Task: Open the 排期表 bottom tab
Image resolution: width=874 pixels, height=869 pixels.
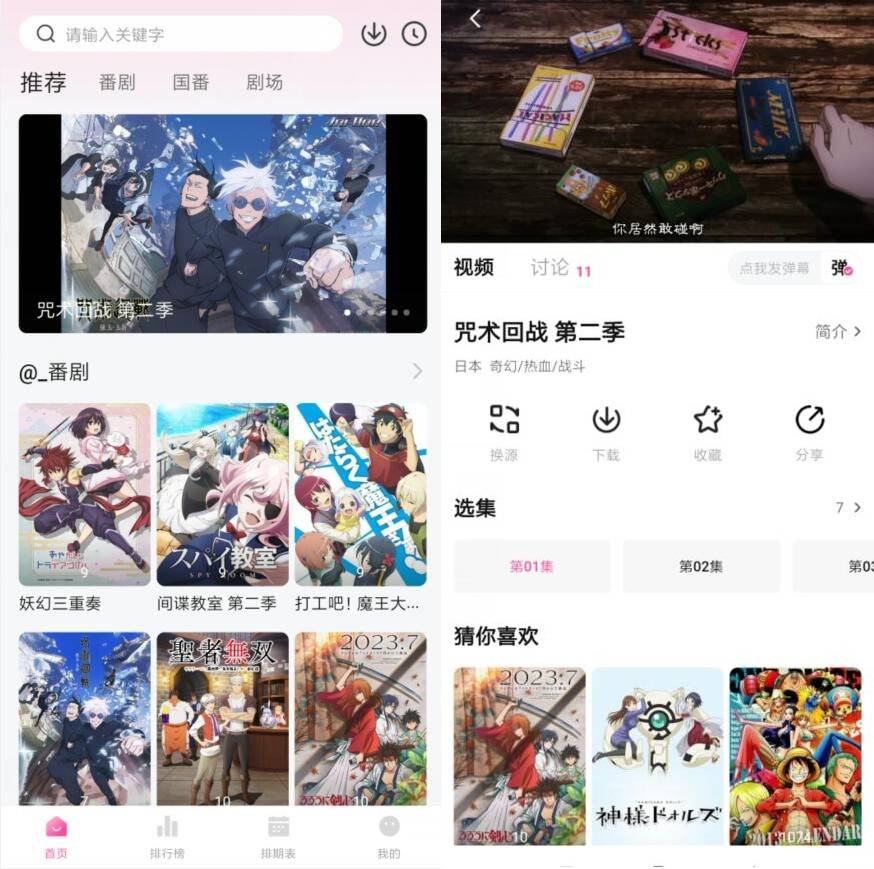Action: (278, 837)
